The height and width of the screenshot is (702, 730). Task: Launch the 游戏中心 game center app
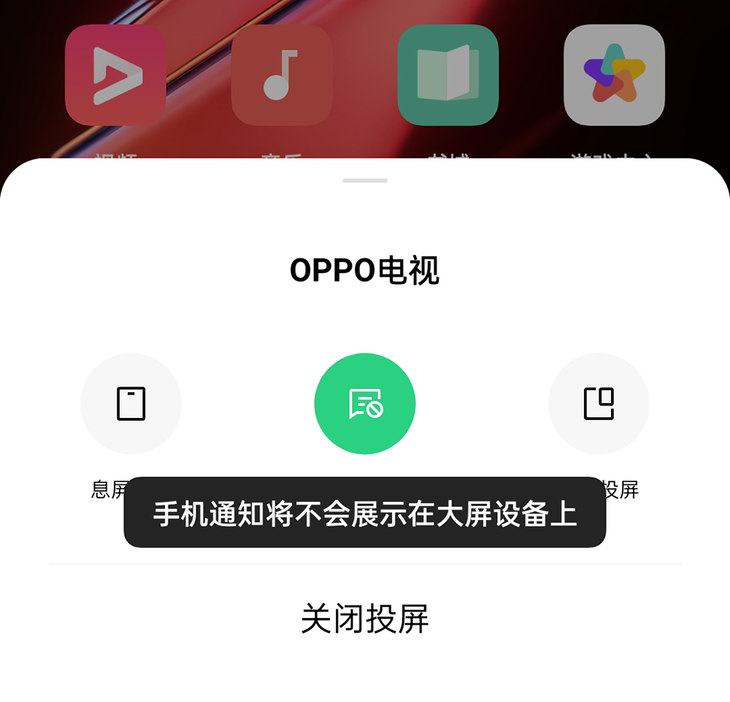coord(614,76)
